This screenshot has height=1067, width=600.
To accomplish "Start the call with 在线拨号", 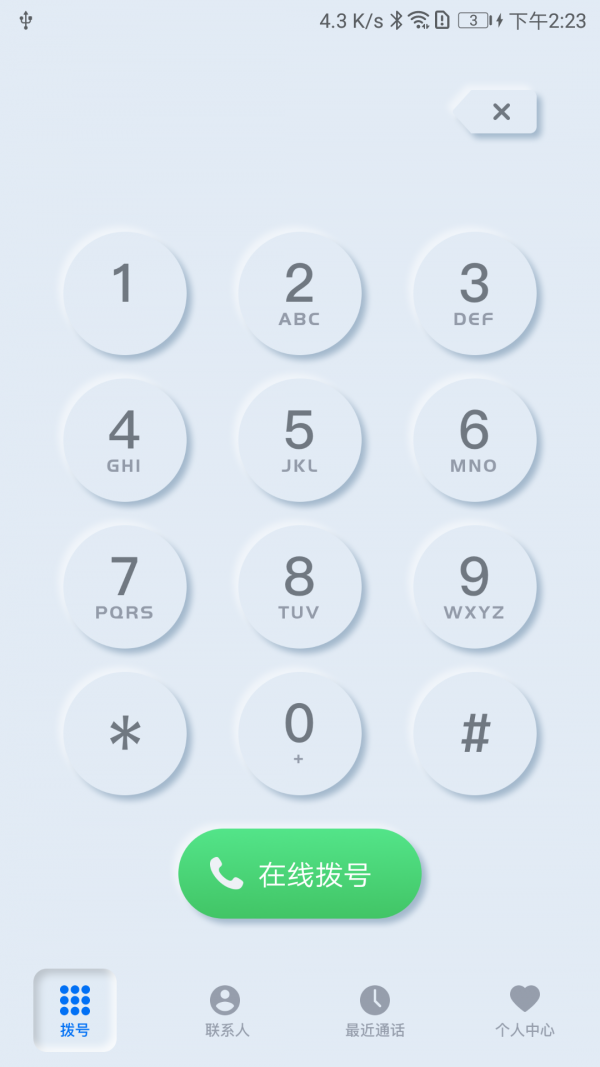I will point(300,874).
